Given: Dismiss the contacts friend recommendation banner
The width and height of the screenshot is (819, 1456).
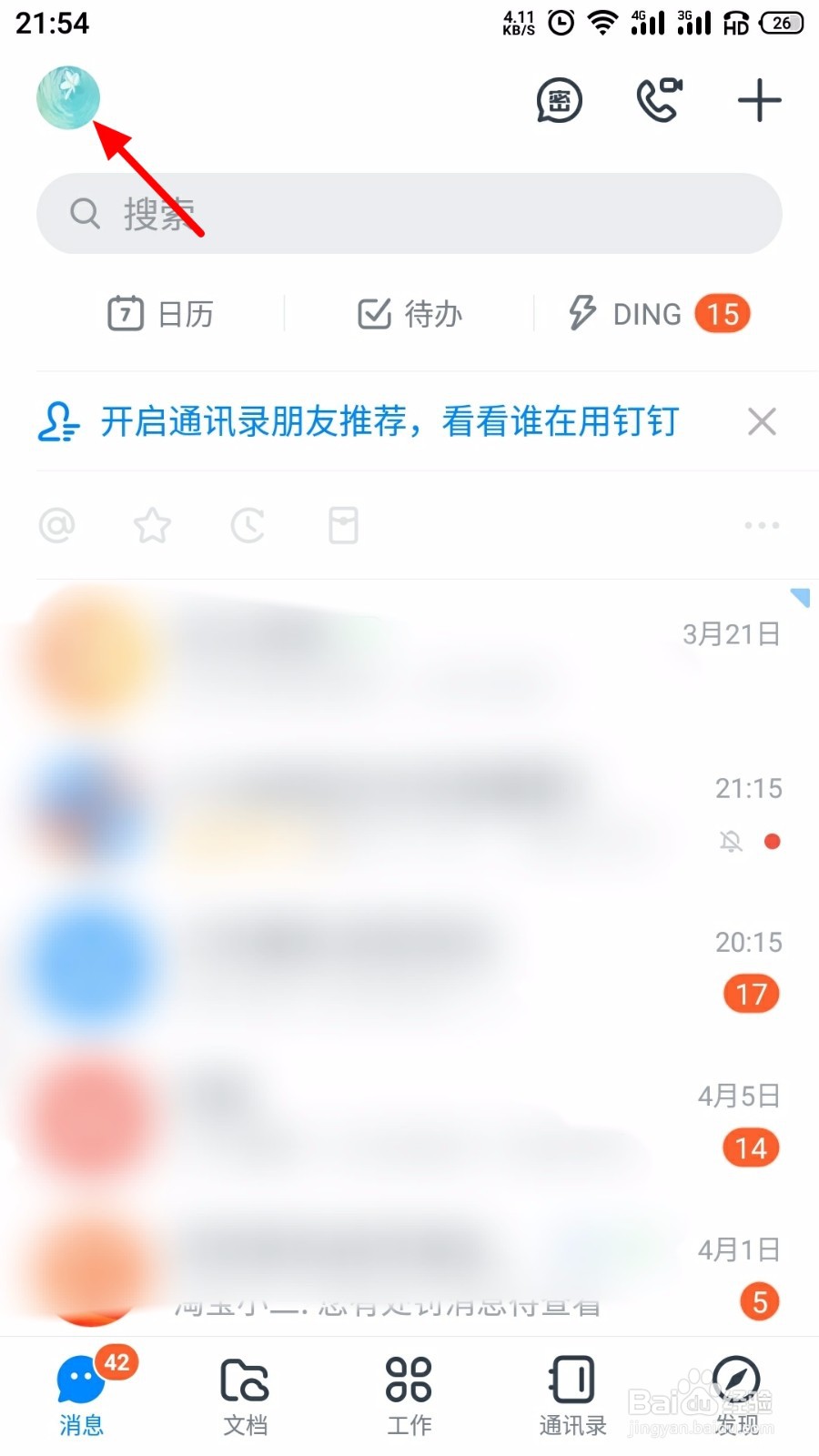Looking at the screenshot, I should pyautogui.click(x=762, y=421).
